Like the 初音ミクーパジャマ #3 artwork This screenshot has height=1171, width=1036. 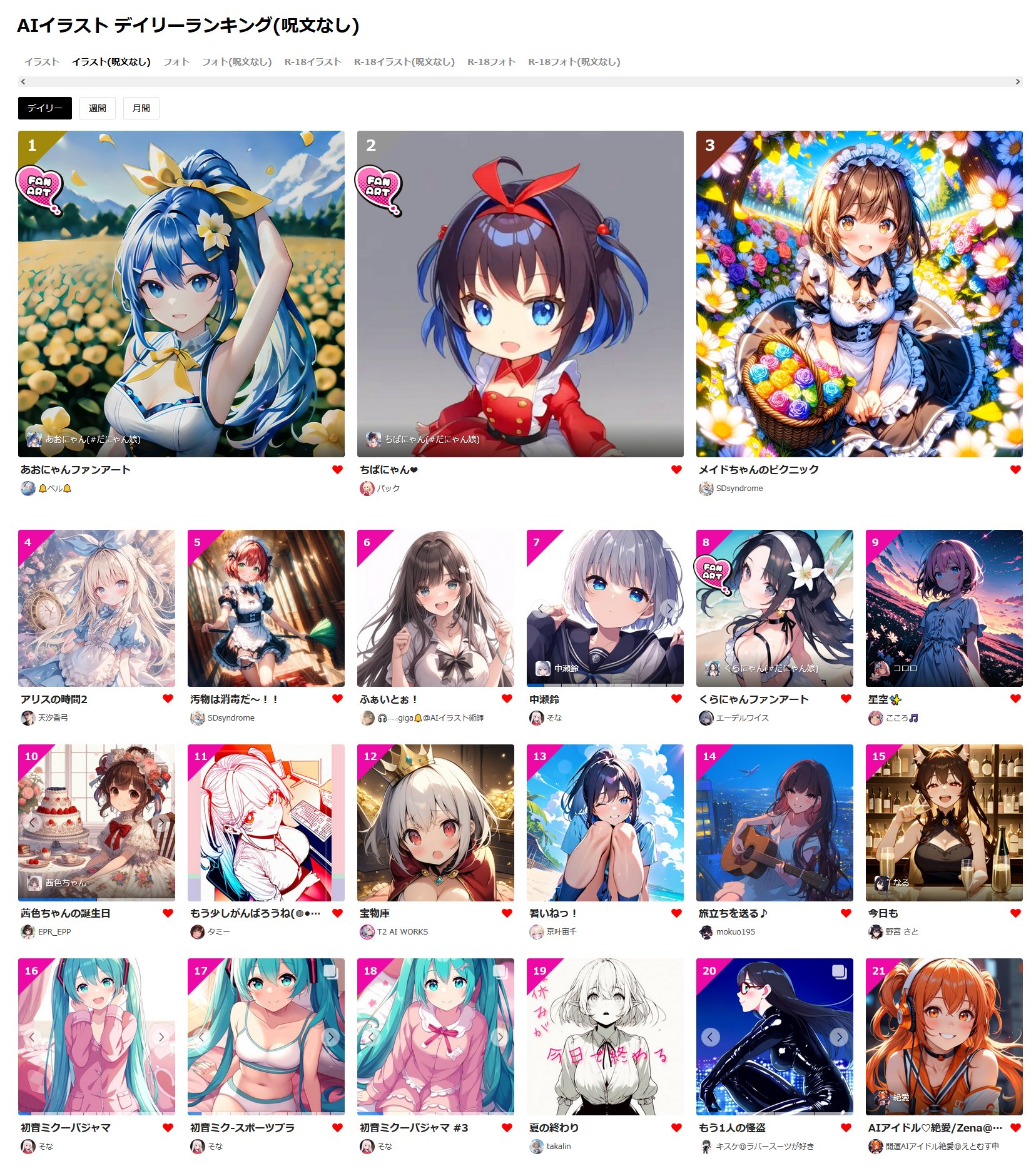click(x=507, y=1128)
